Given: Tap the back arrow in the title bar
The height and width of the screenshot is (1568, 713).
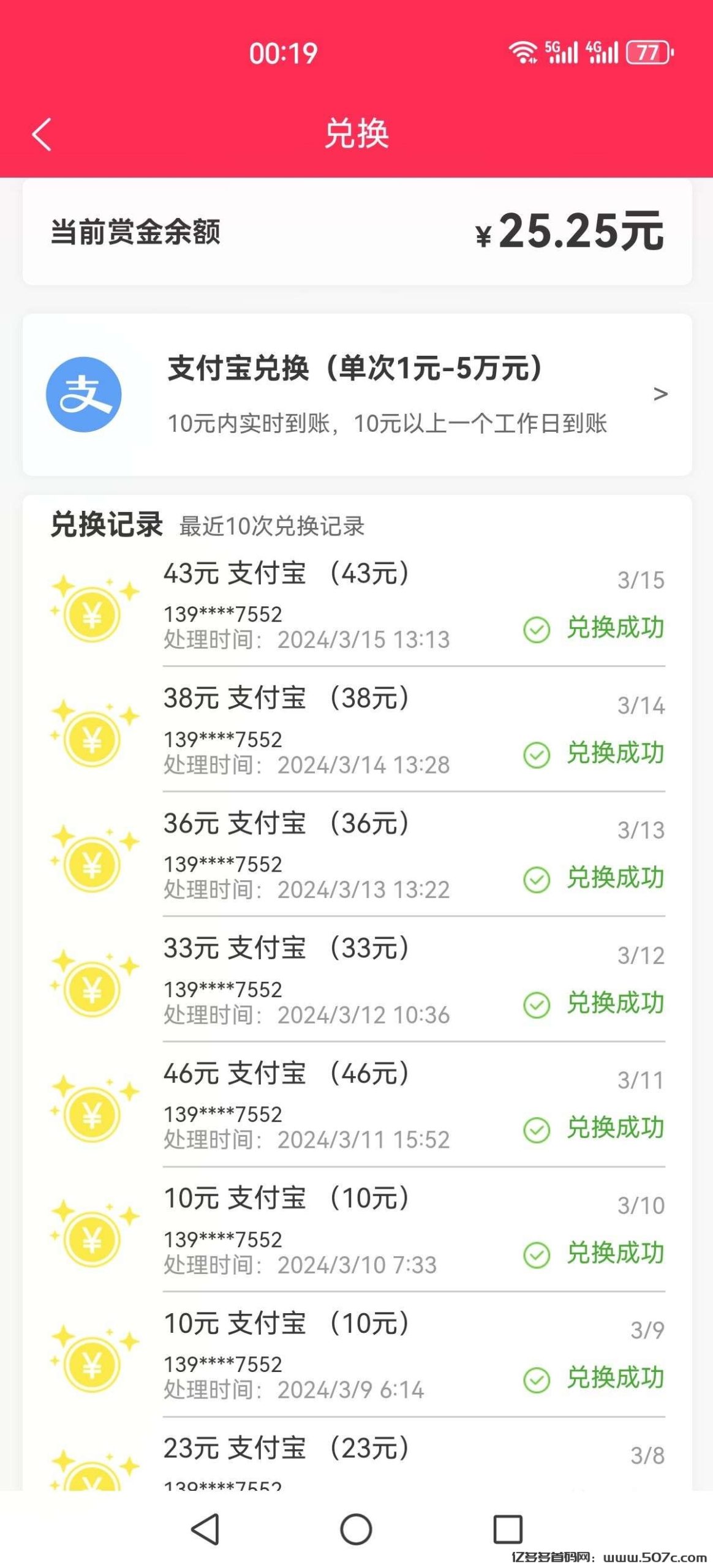Looking at the screenshot, I should coord(42,135).
